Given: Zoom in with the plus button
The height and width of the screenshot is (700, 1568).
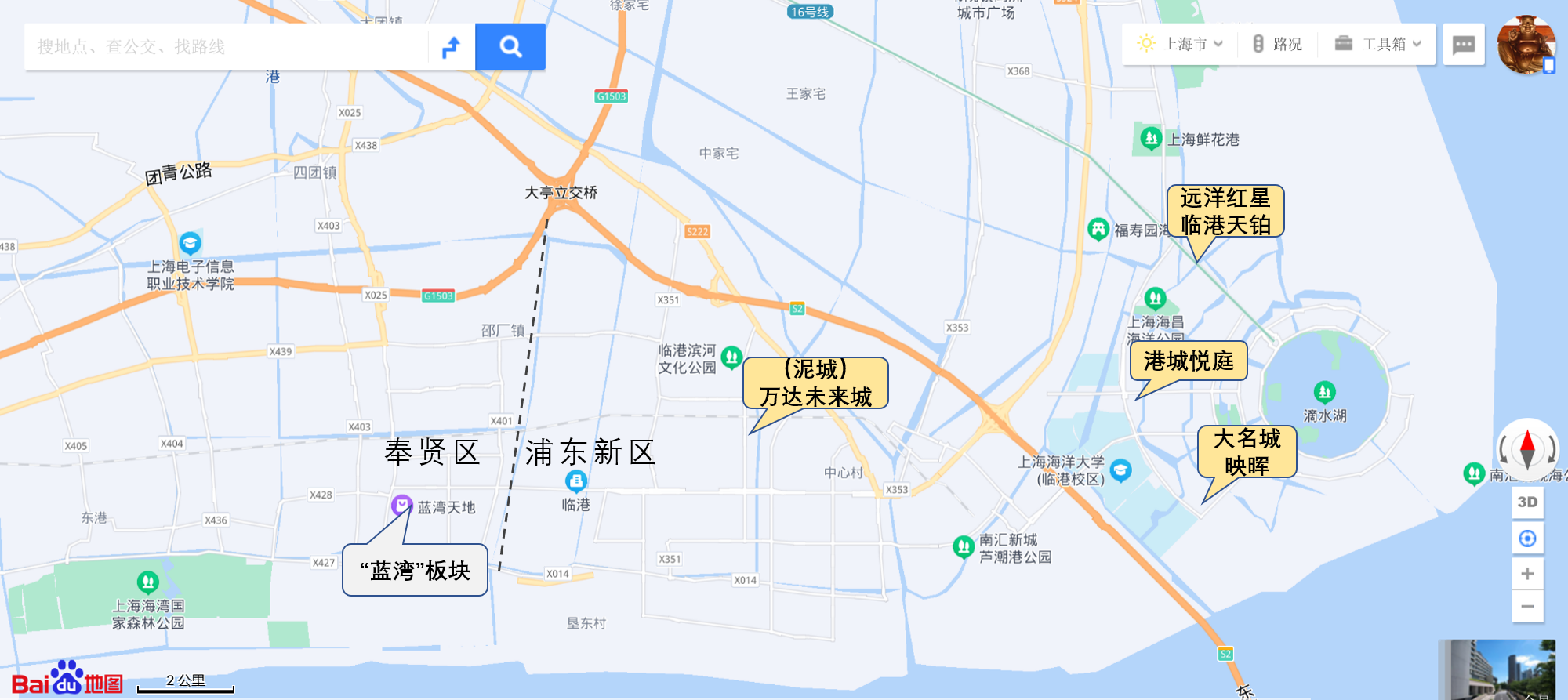Looking at the screenshot, I should click(x=1527, y=574).
